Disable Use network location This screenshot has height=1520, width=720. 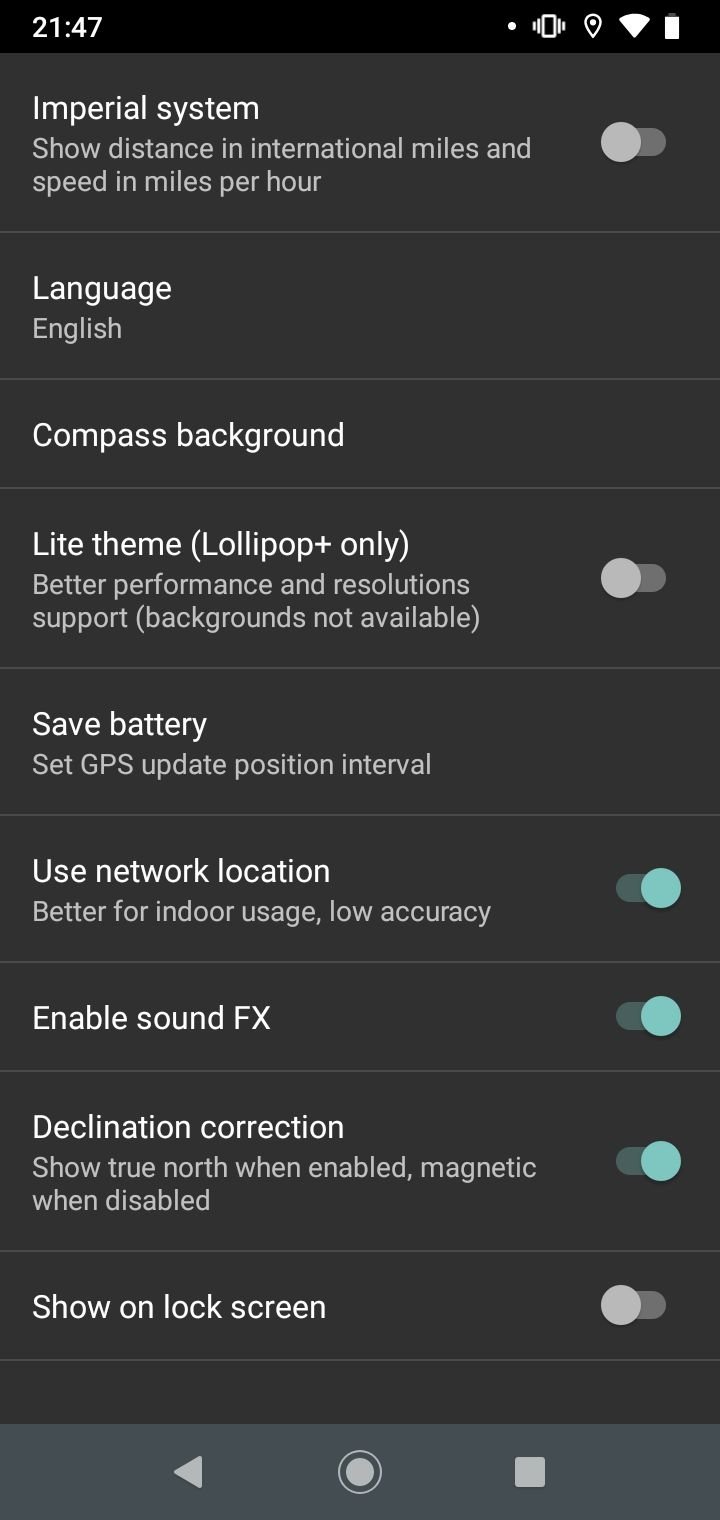pyautogui.click(x=648, y=888)
